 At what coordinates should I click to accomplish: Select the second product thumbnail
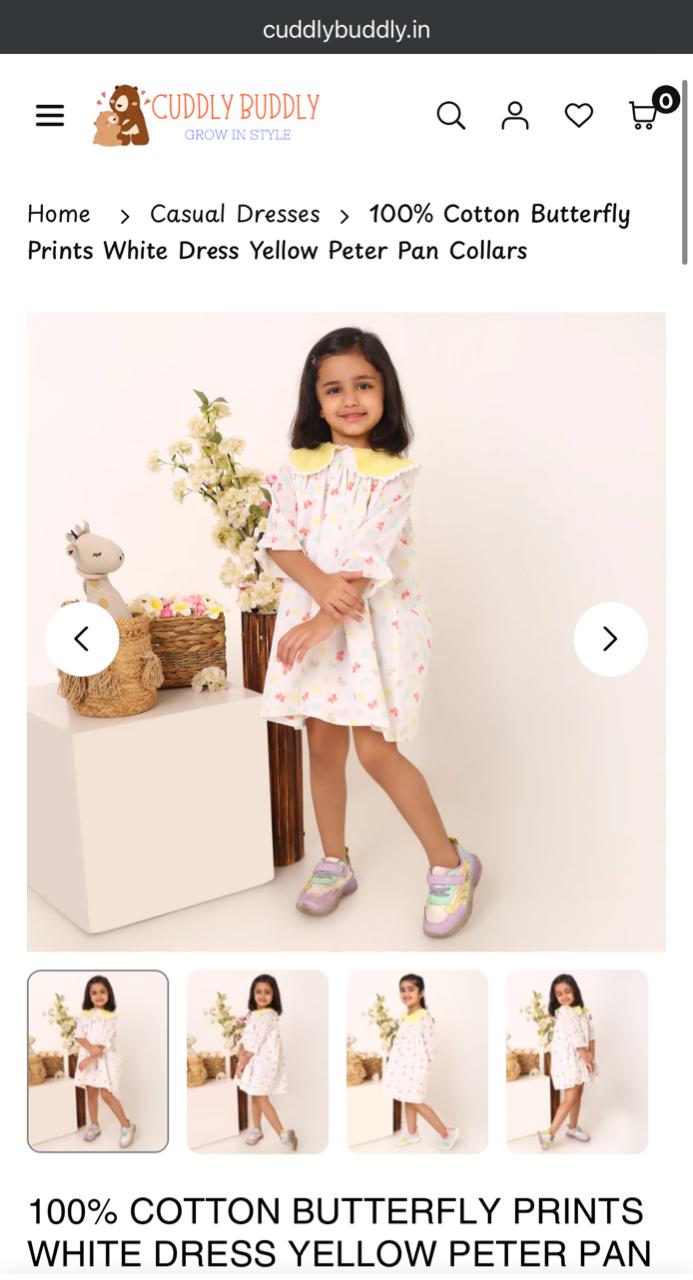(257, 1061)
